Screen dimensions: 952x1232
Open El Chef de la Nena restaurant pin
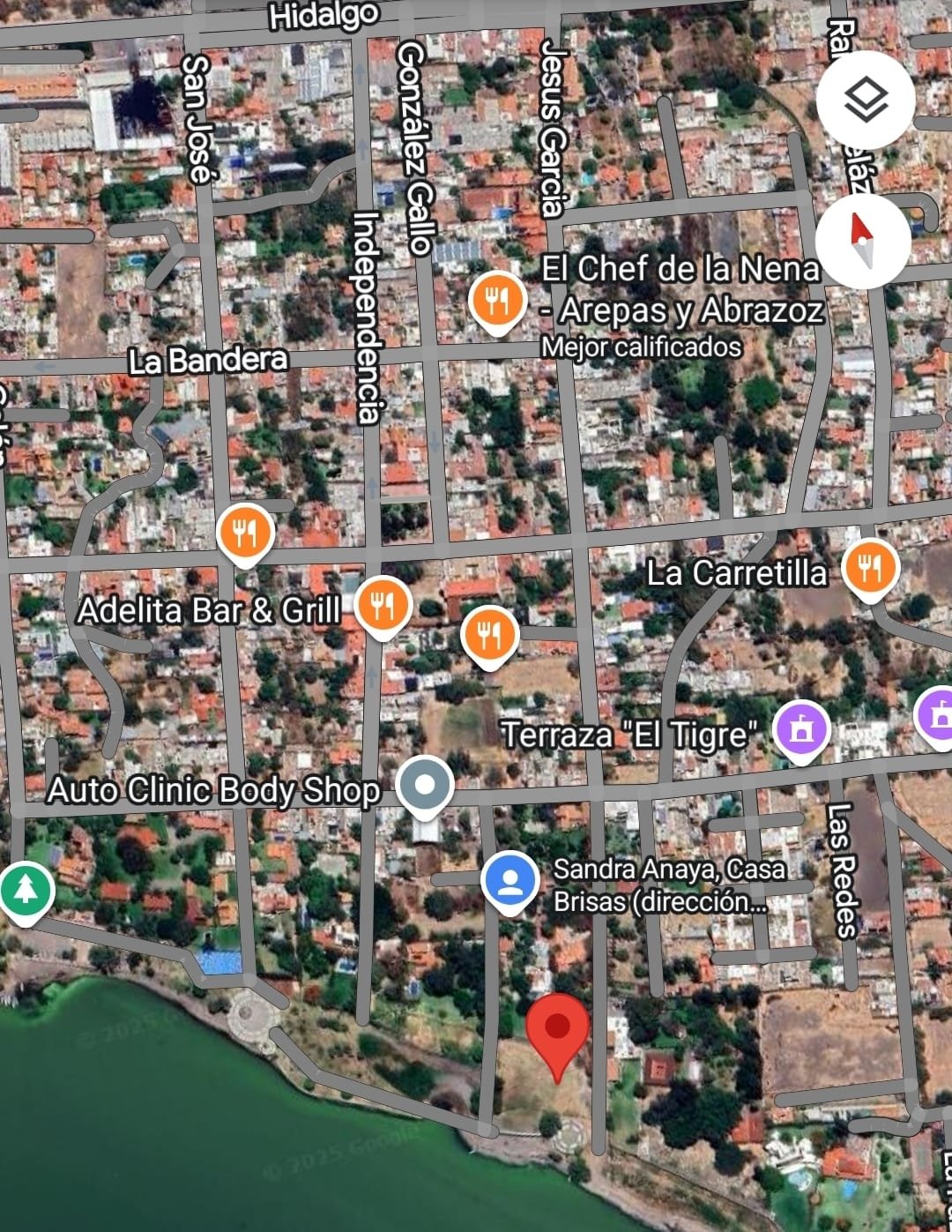[497, 302]
